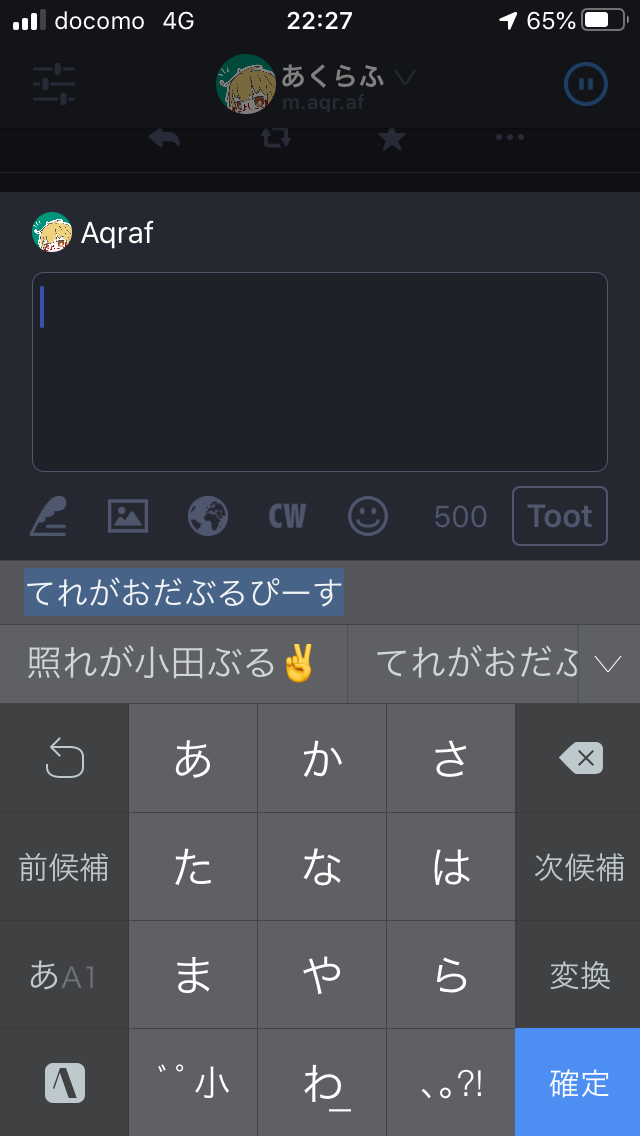Change post visibility via globe icon
Screen dimensions: 640x1136
coord(208,516)
